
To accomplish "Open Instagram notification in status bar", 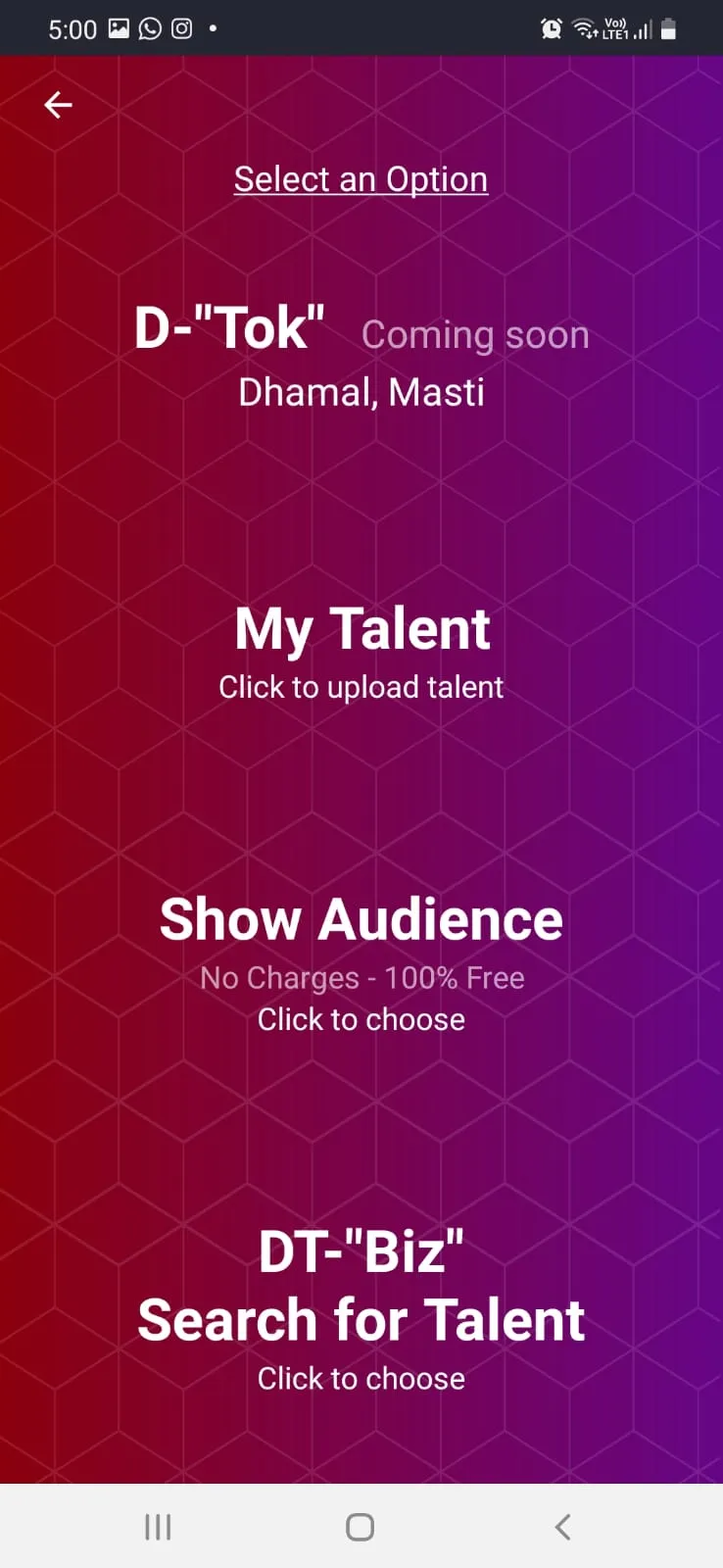I will tap(180, 28).
